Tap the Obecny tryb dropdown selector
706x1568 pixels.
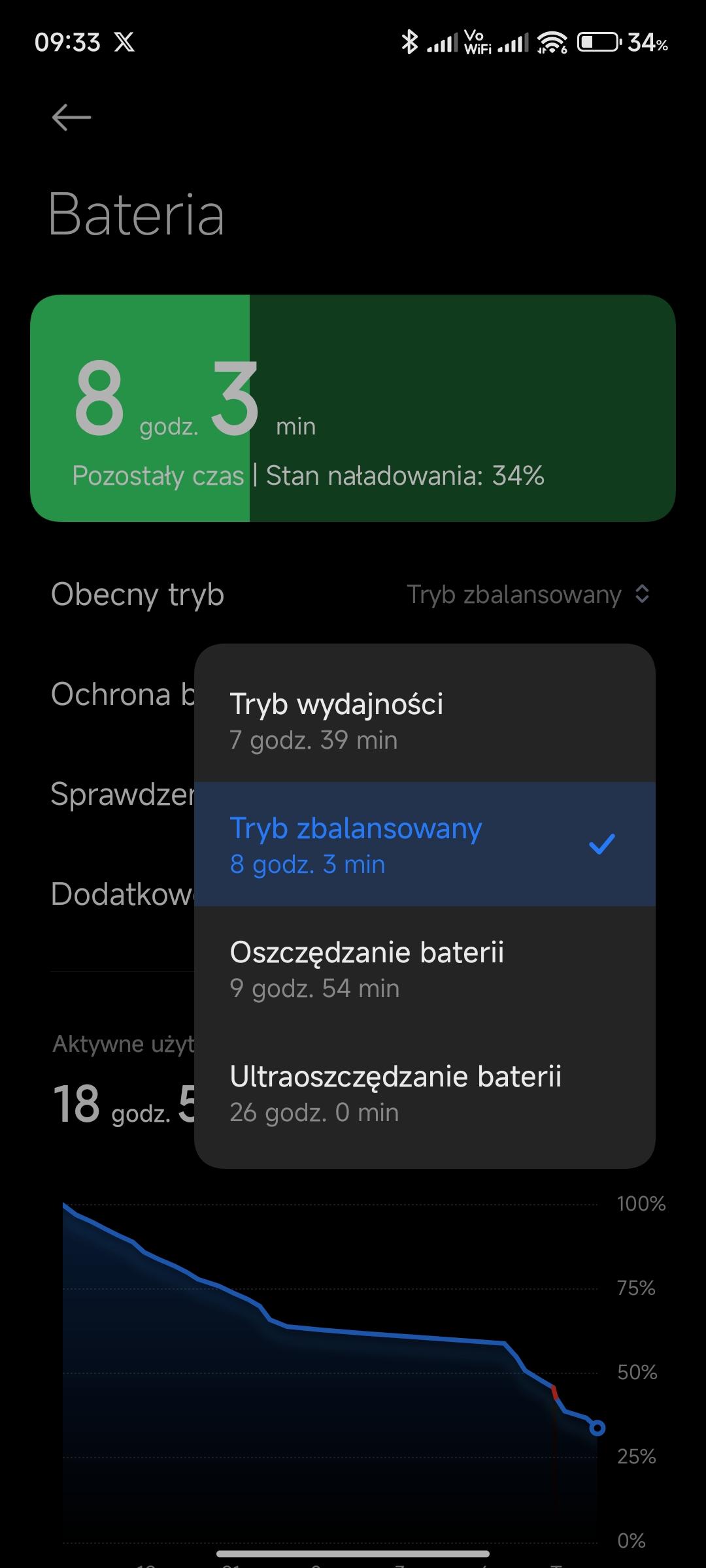pos(528,595)
